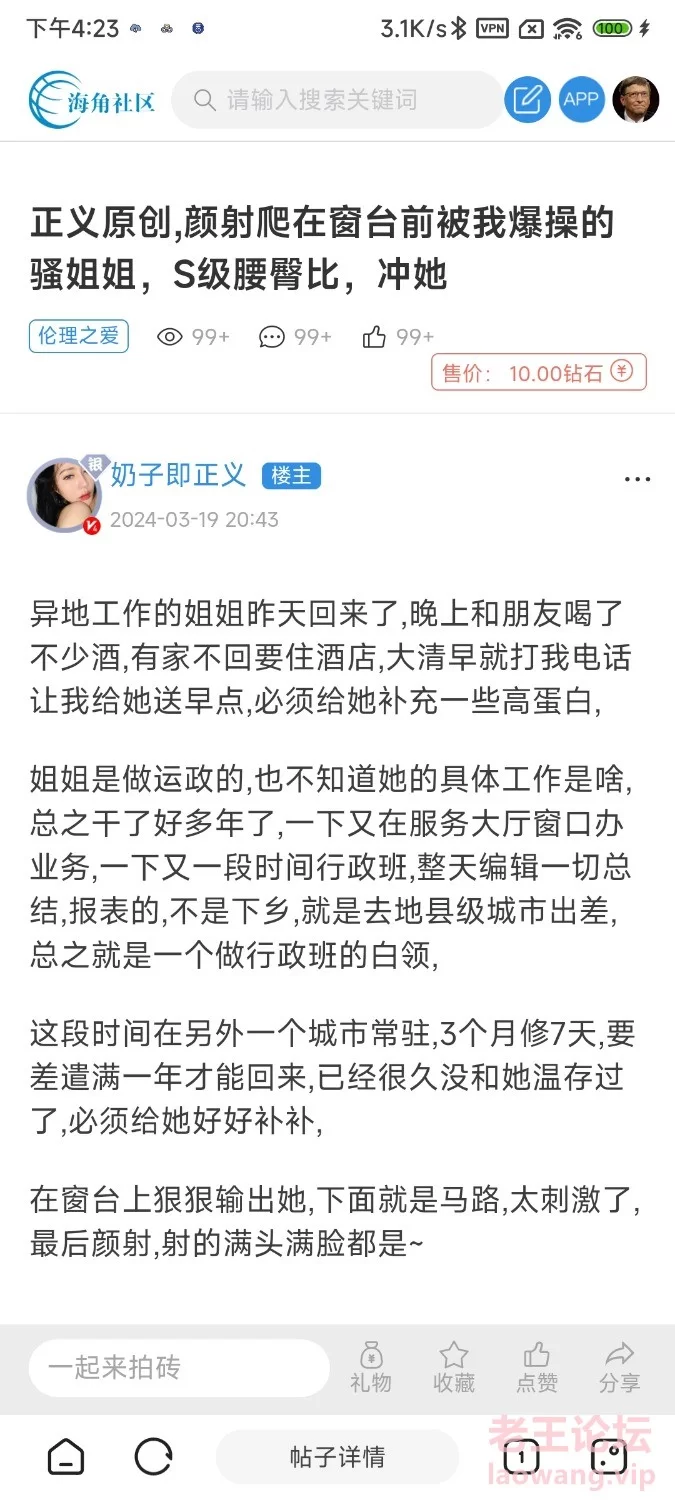Go to site home via 海角社区 logo
675x1500 pixels.
coord(92,99)
